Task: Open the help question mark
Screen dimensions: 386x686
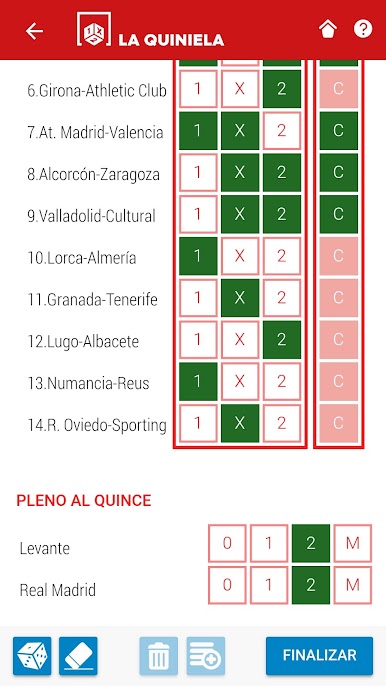Action: [x=363, y=29]
